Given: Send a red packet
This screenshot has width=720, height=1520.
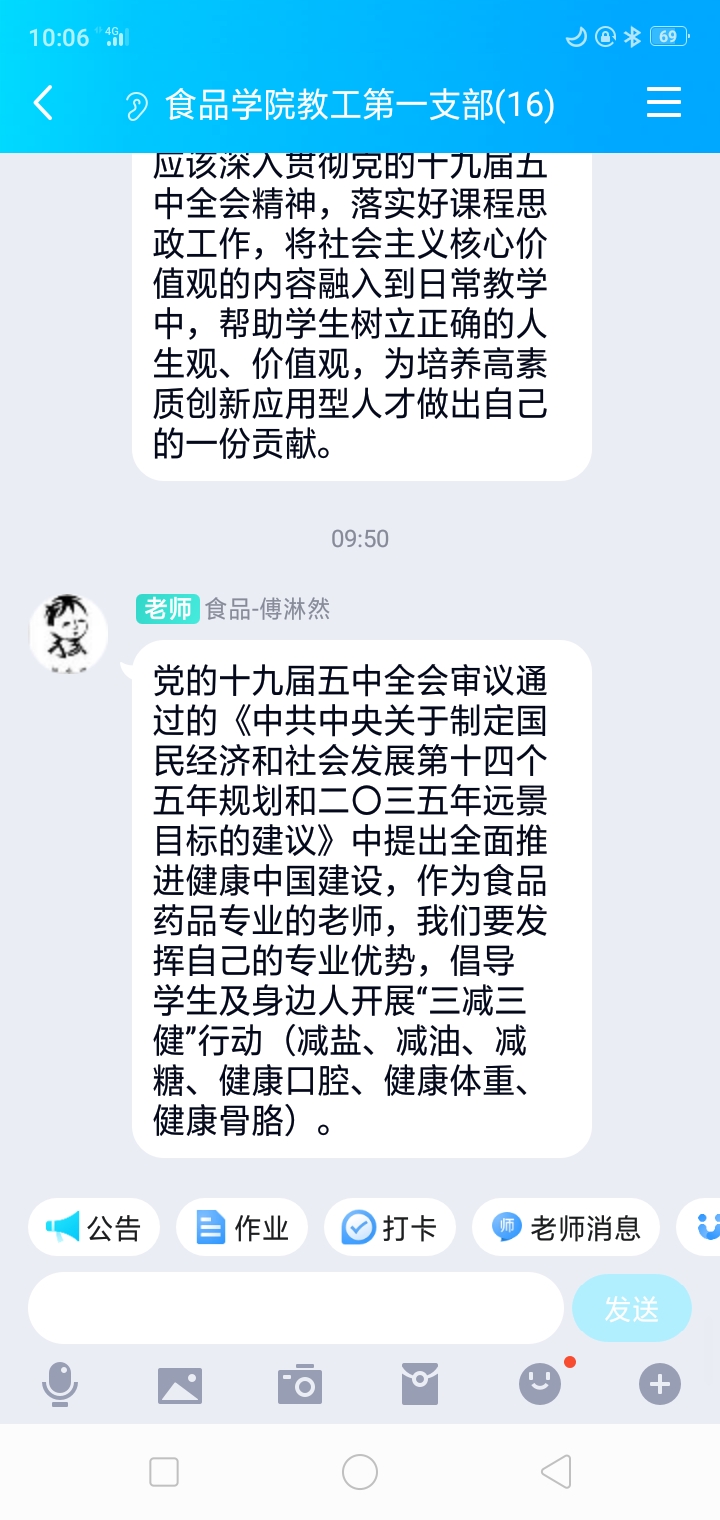Looking at the screenshot, I should [420, 1385].
